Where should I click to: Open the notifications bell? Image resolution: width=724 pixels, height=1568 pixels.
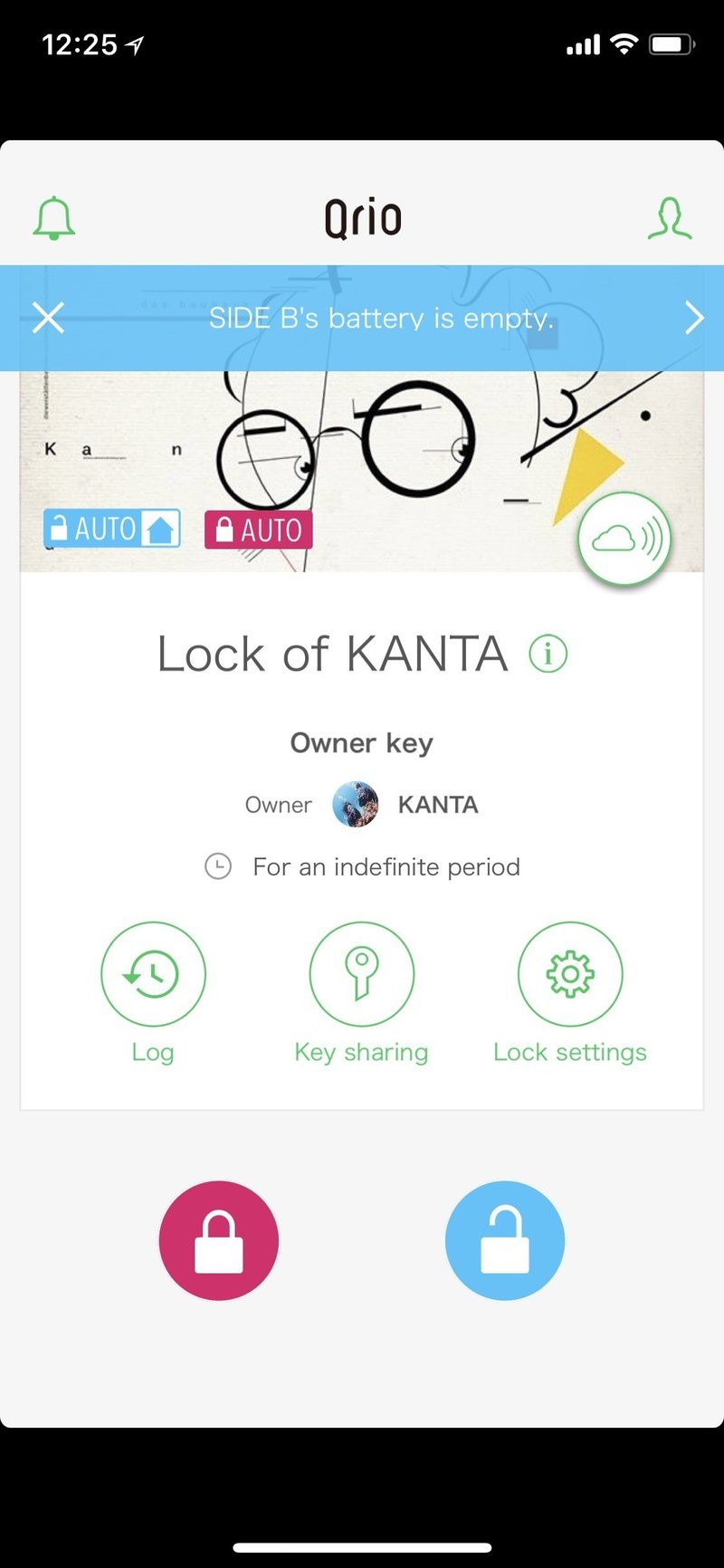click(54, 218)
